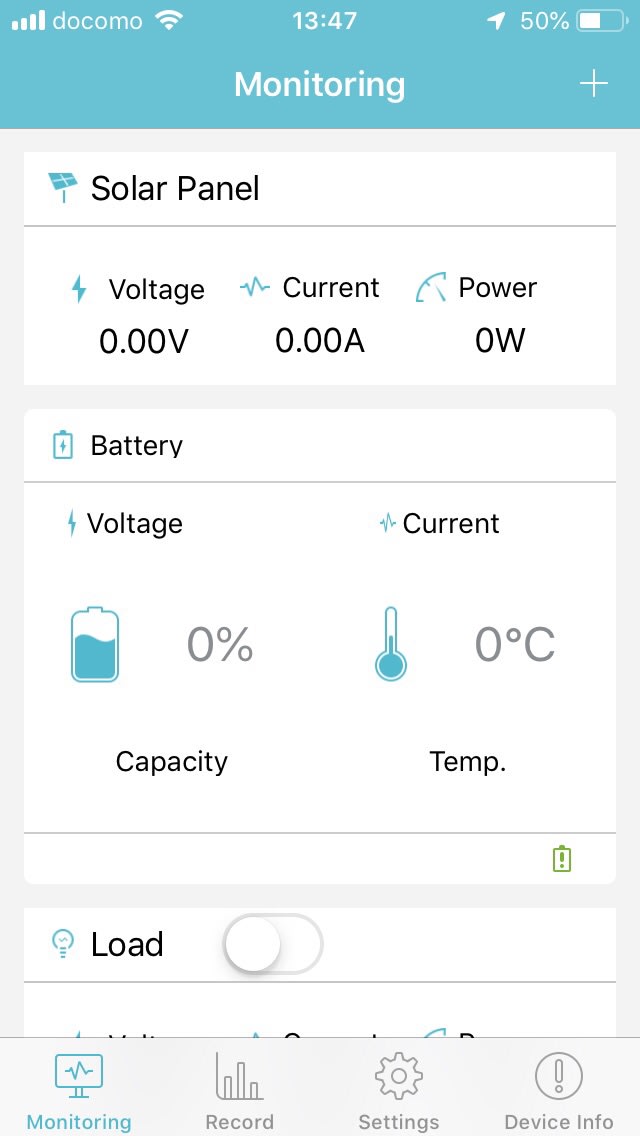Toggle the Load switch on
Image resolution: width=640 pixels, height=1136 pixels.
[x=273, y=944]
